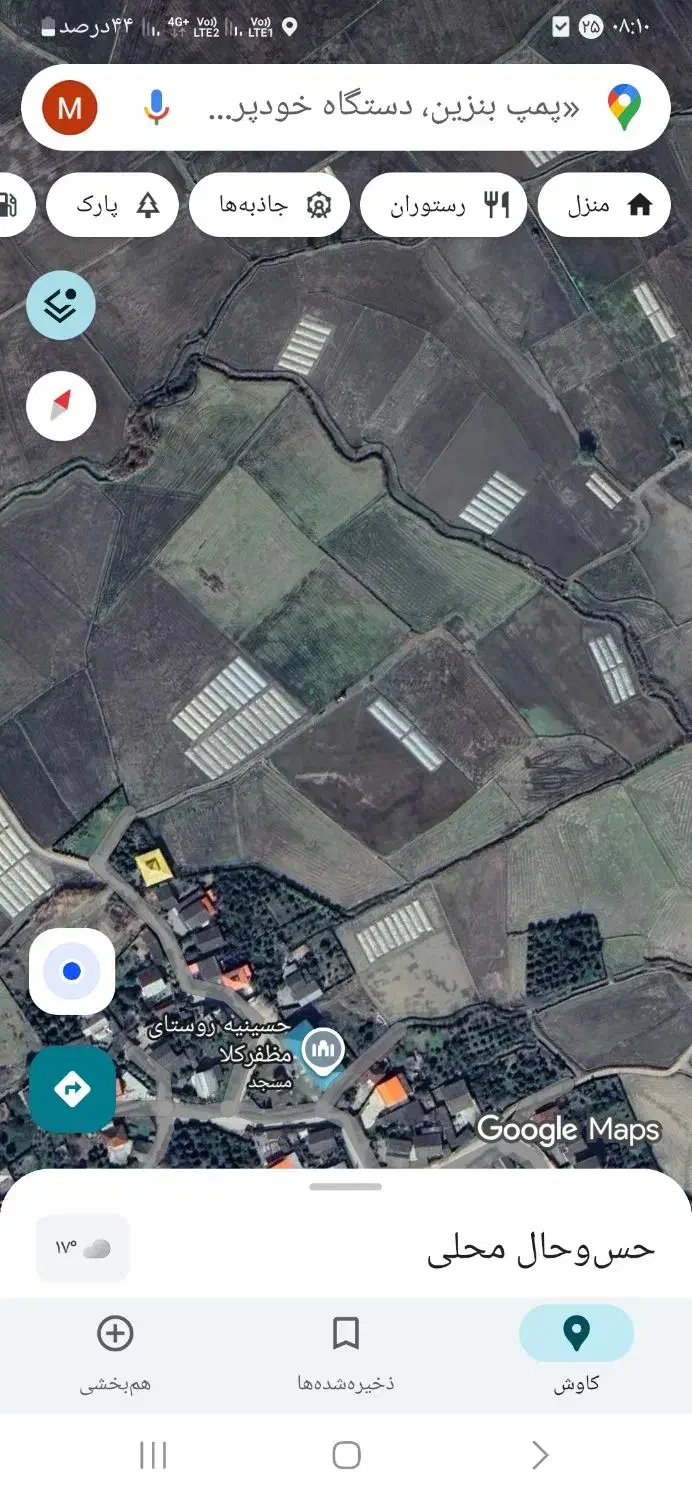Viewport: 692px width, 1500px height.
Task: Open the 17° weather widget
Action: point(82,1248)
